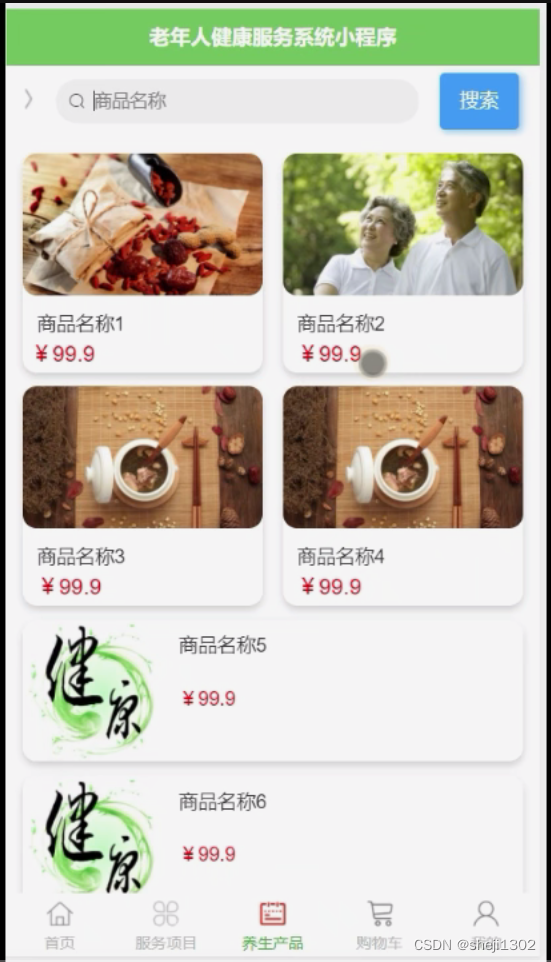Switch to the 首页 tab
The width and height of the screenshot is (551, 962).
pyautogui.click(x=60, y=925)
